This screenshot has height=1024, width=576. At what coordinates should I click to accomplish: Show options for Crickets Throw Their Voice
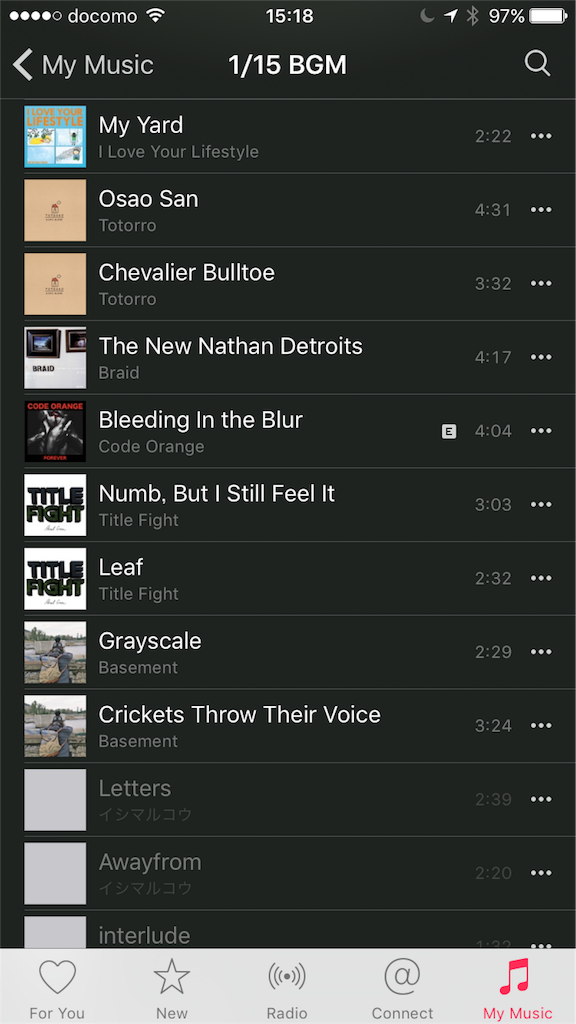(541, 726)
